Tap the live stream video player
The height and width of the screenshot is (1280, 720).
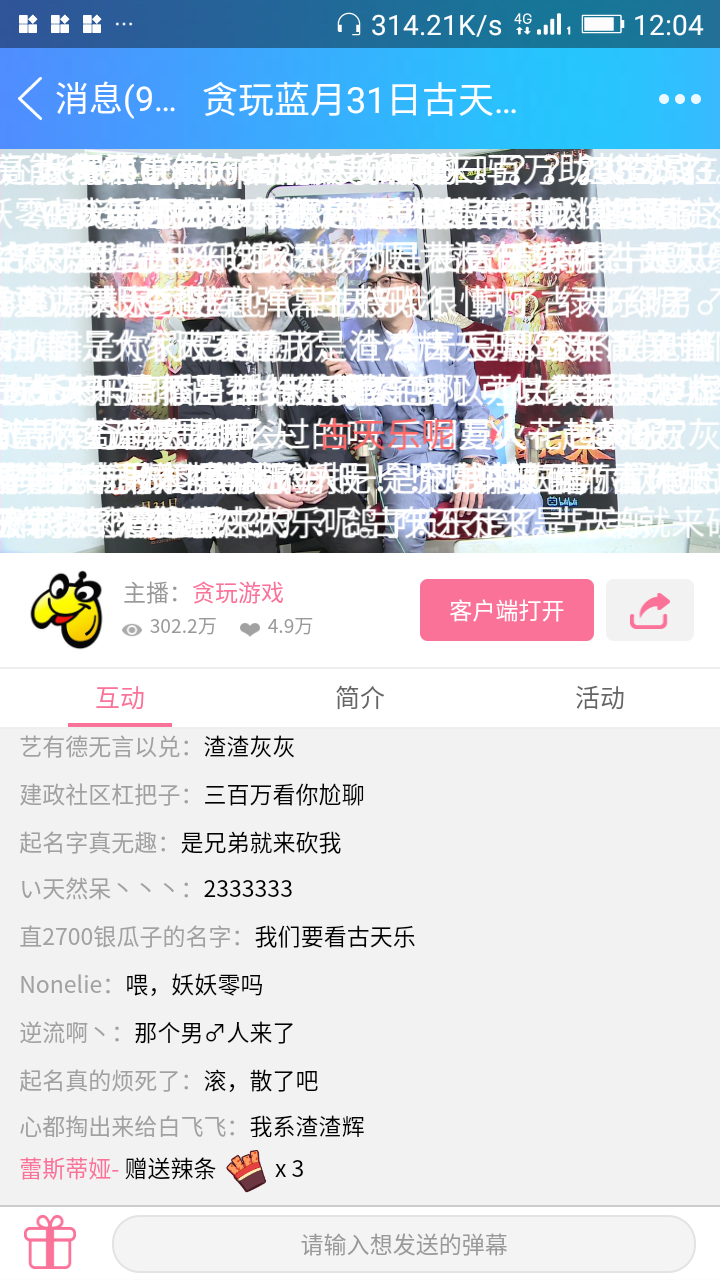(x=360, y=350)
